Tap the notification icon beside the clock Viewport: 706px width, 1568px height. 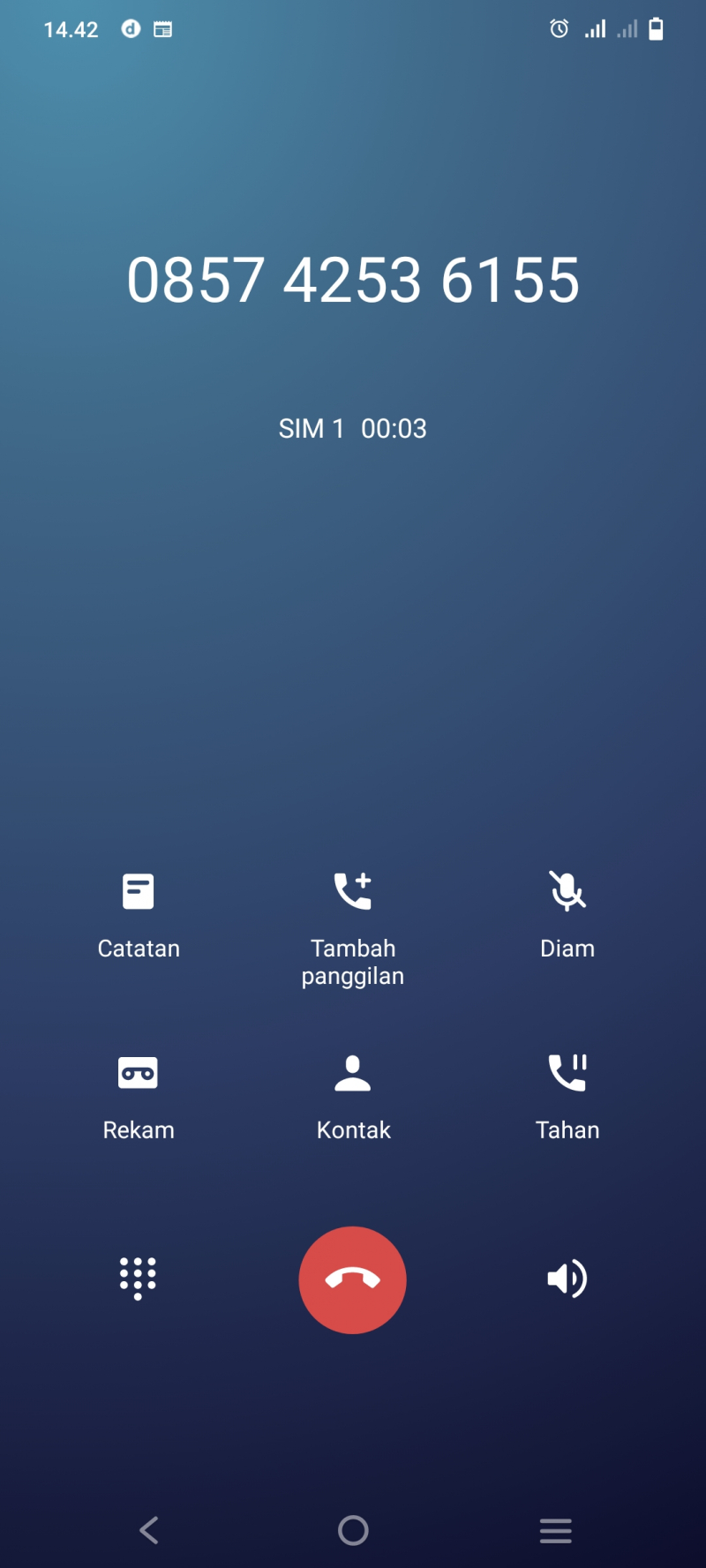pos(131,28)
